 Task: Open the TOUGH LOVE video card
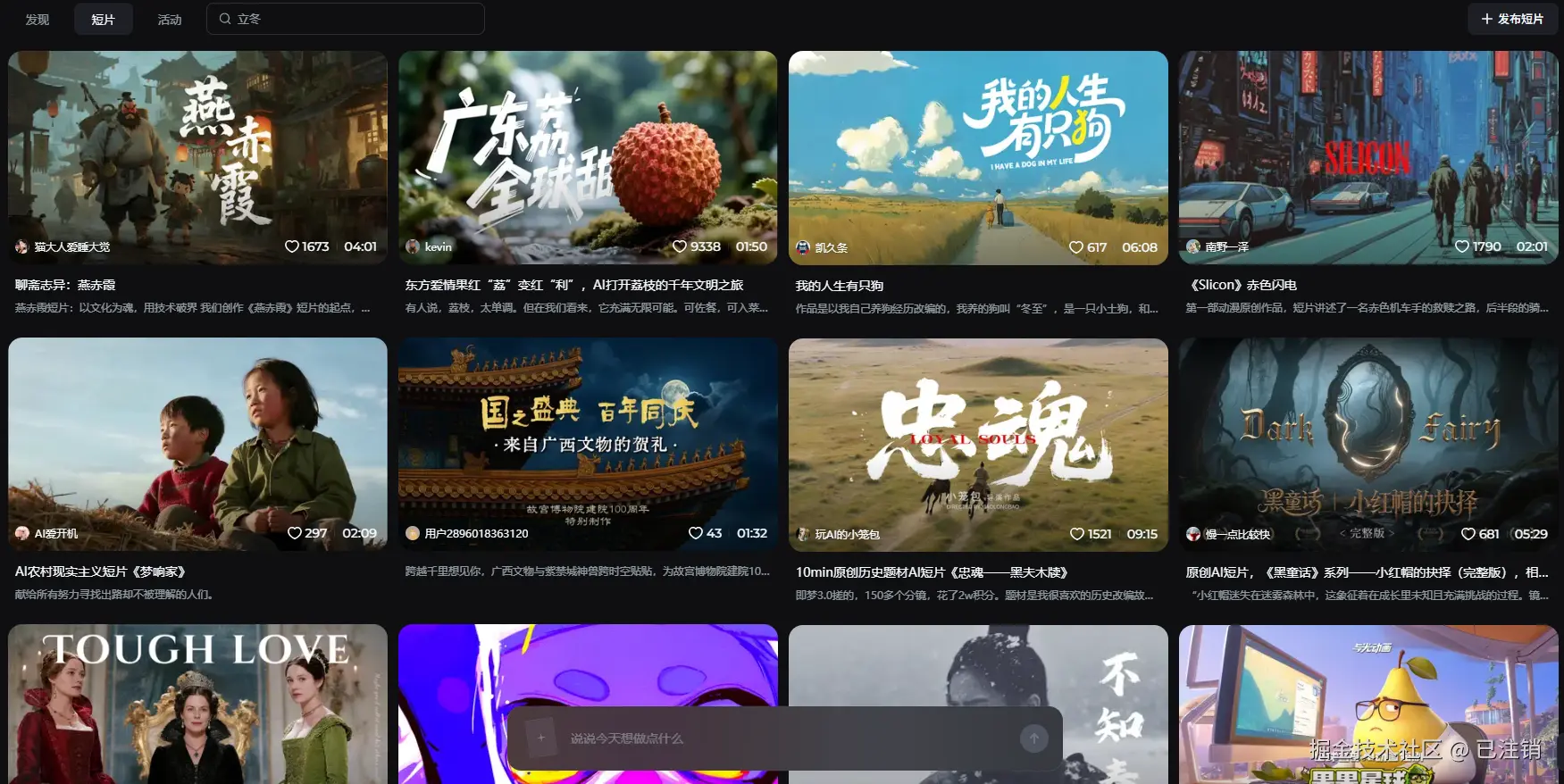click(x=197, y=704)
